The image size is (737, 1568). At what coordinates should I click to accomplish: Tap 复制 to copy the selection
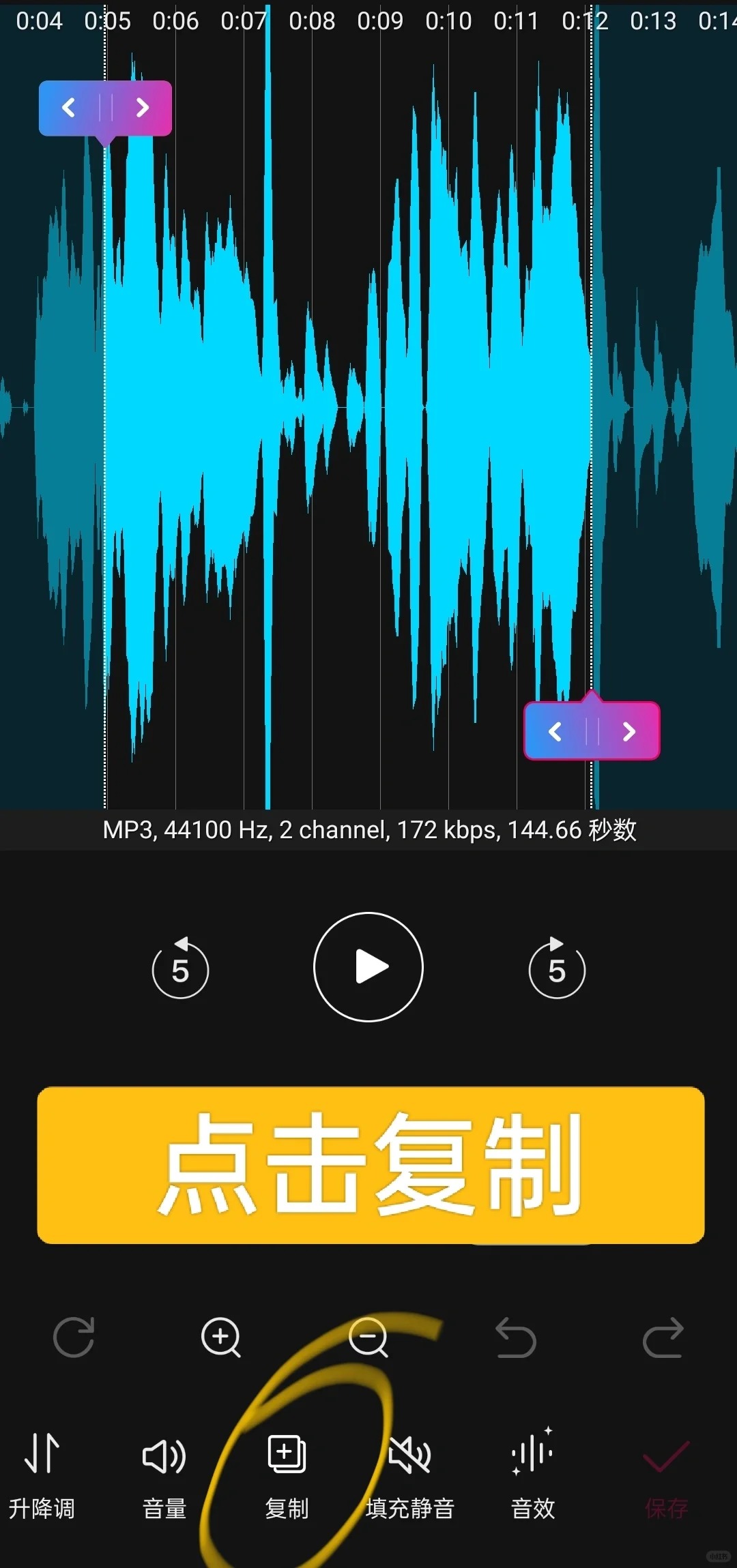click(x=287, y=1473)
